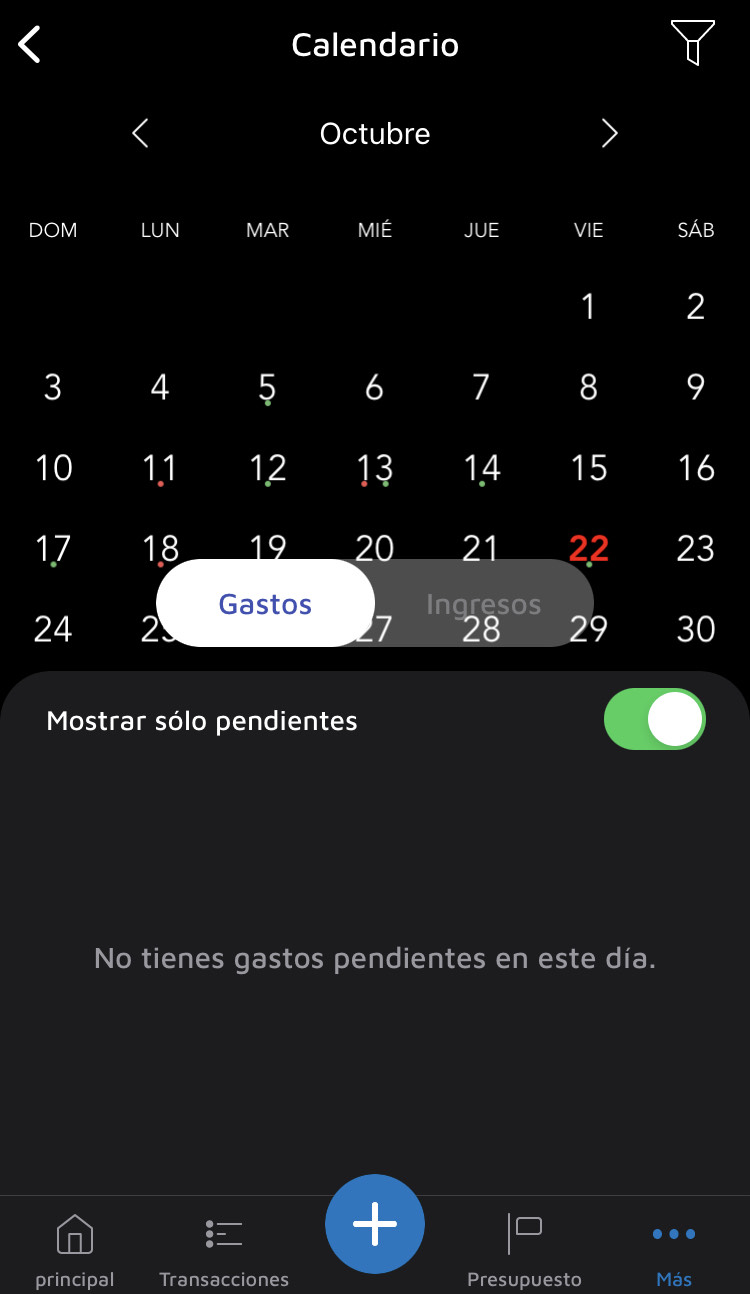
Task: Add a new transaction with the plus button
Action: [375, 1224]
